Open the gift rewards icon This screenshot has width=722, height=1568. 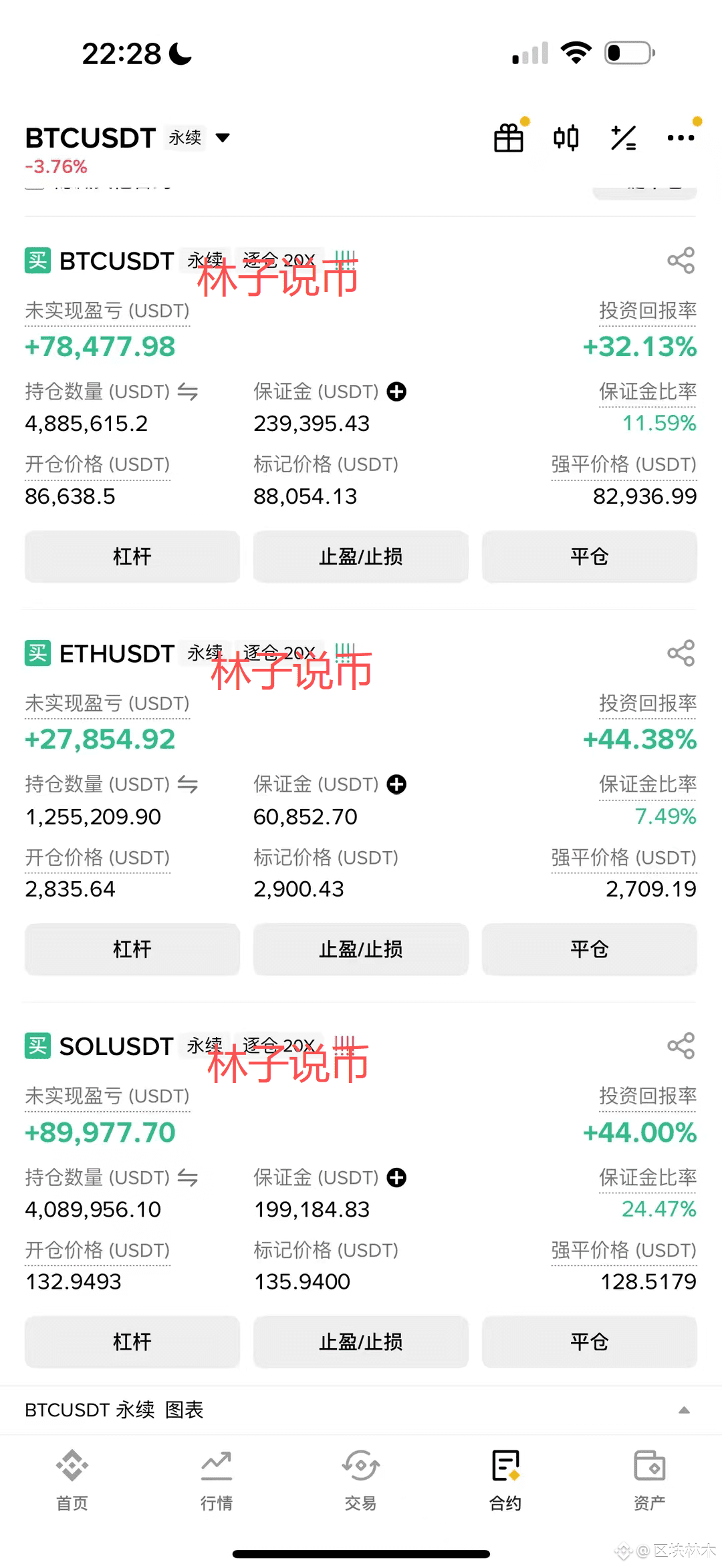[x=509, y=138]
